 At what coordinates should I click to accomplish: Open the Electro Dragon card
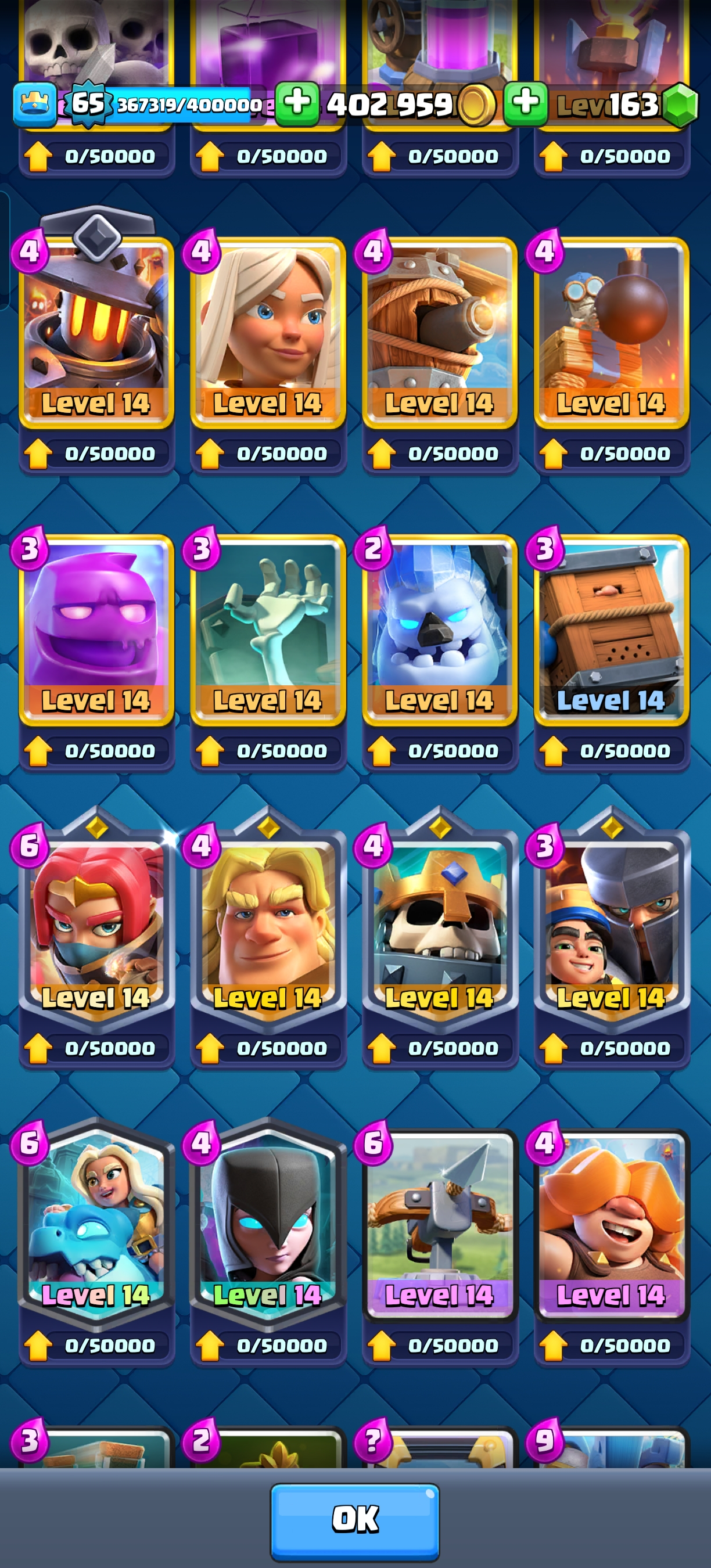[x=96, y=1223]
